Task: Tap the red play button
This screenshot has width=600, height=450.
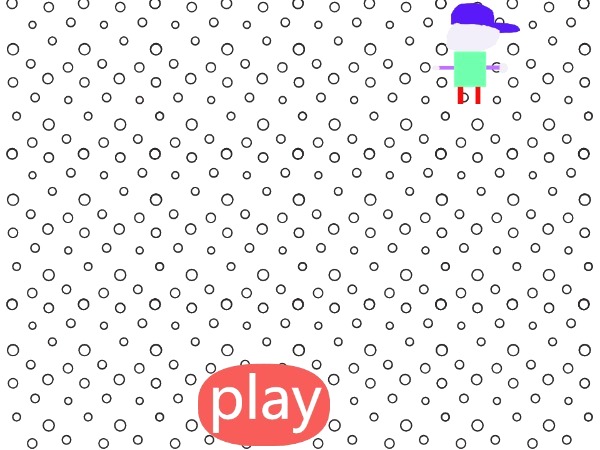Action: point(264,402)
